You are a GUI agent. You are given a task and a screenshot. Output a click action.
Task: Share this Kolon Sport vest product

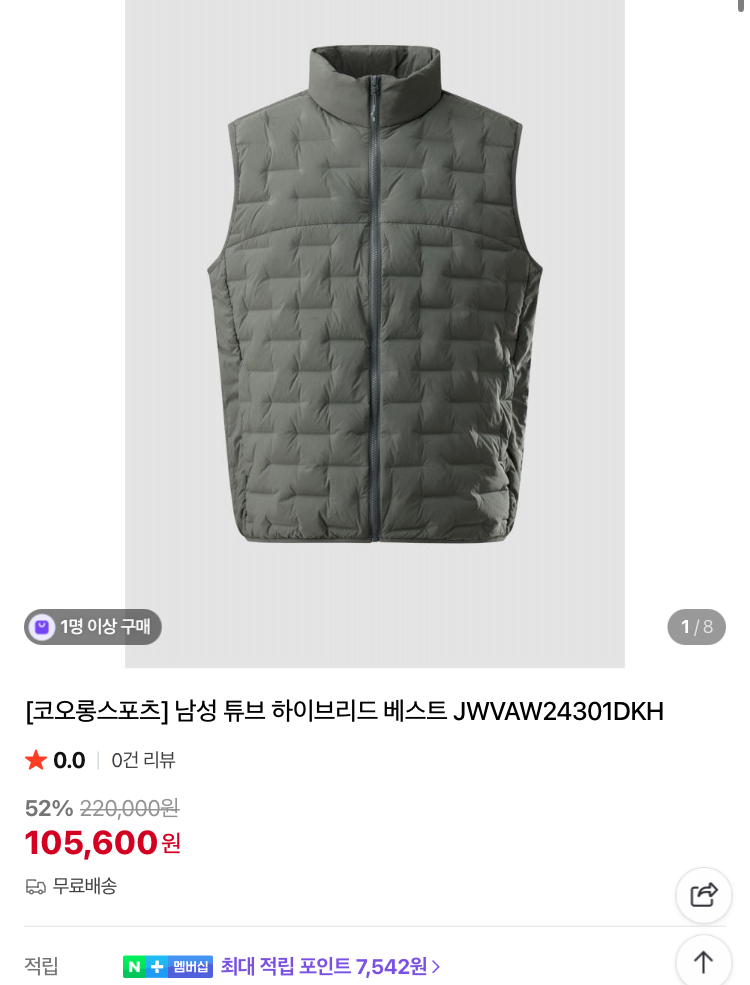[704, 895]
